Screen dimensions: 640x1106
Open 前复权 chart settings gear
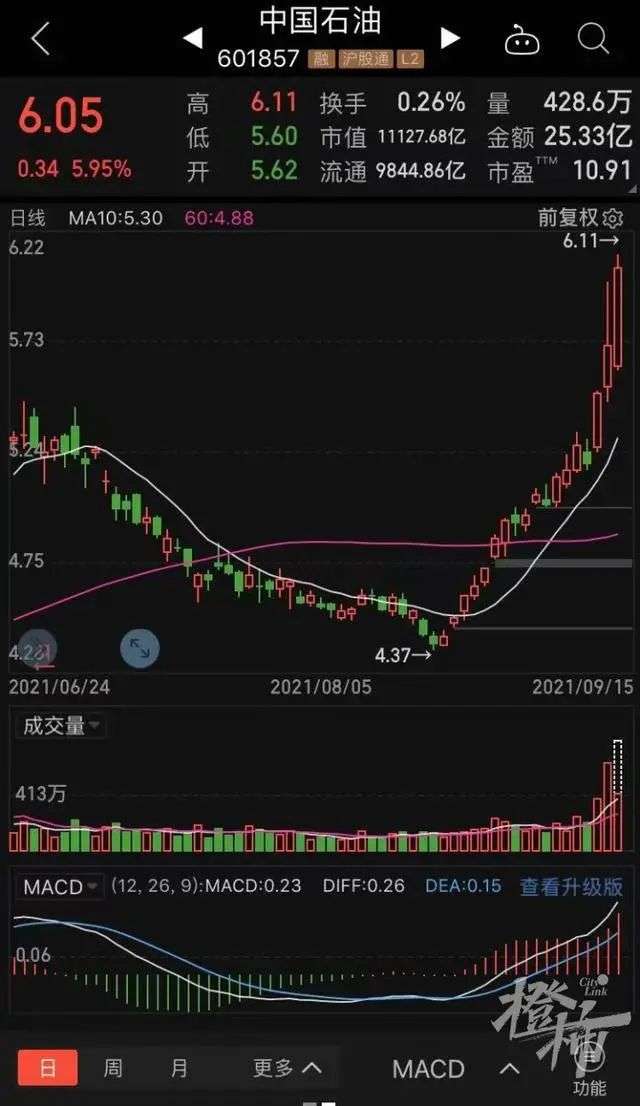tap(614, 218)
